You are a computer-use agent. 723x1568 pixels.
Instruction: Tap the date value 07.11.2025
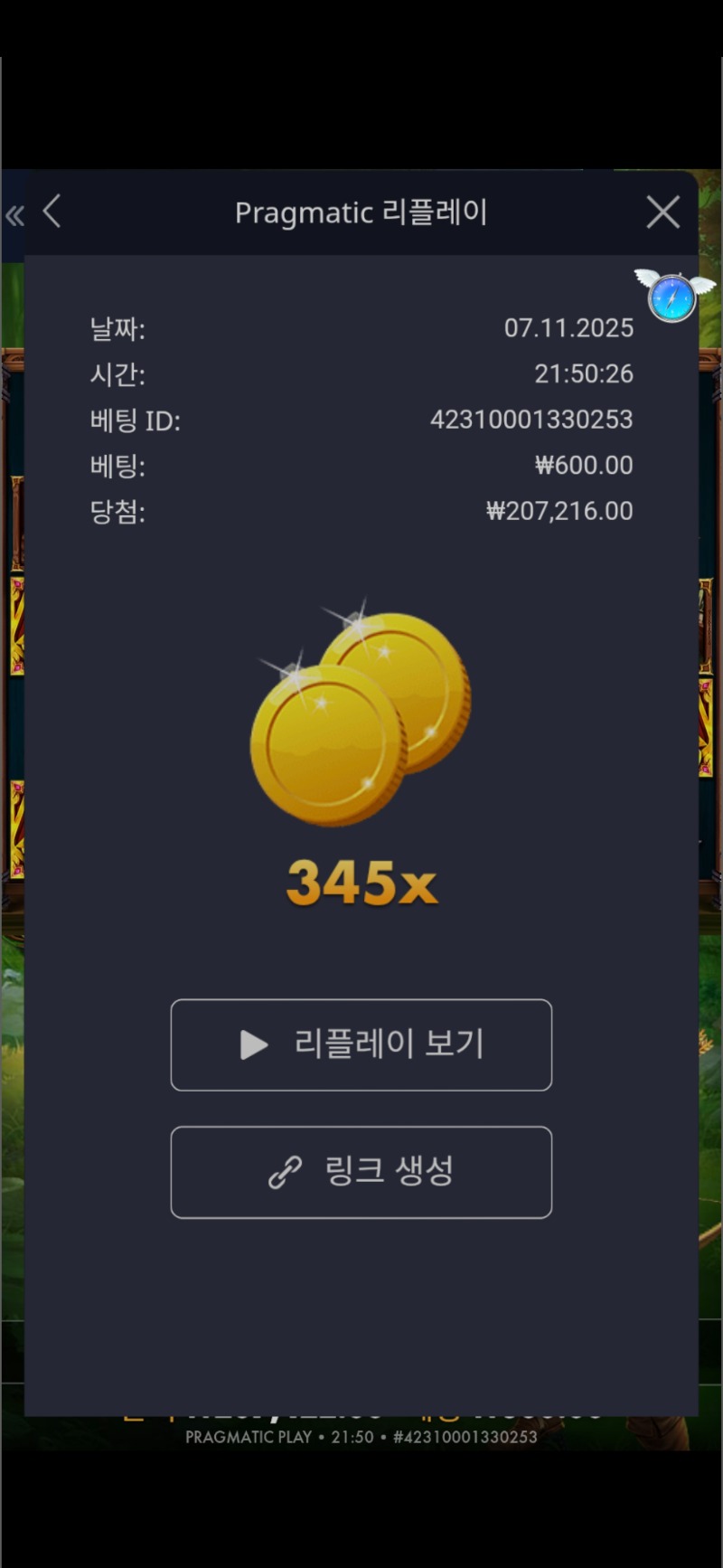click(x=570, y=329)
